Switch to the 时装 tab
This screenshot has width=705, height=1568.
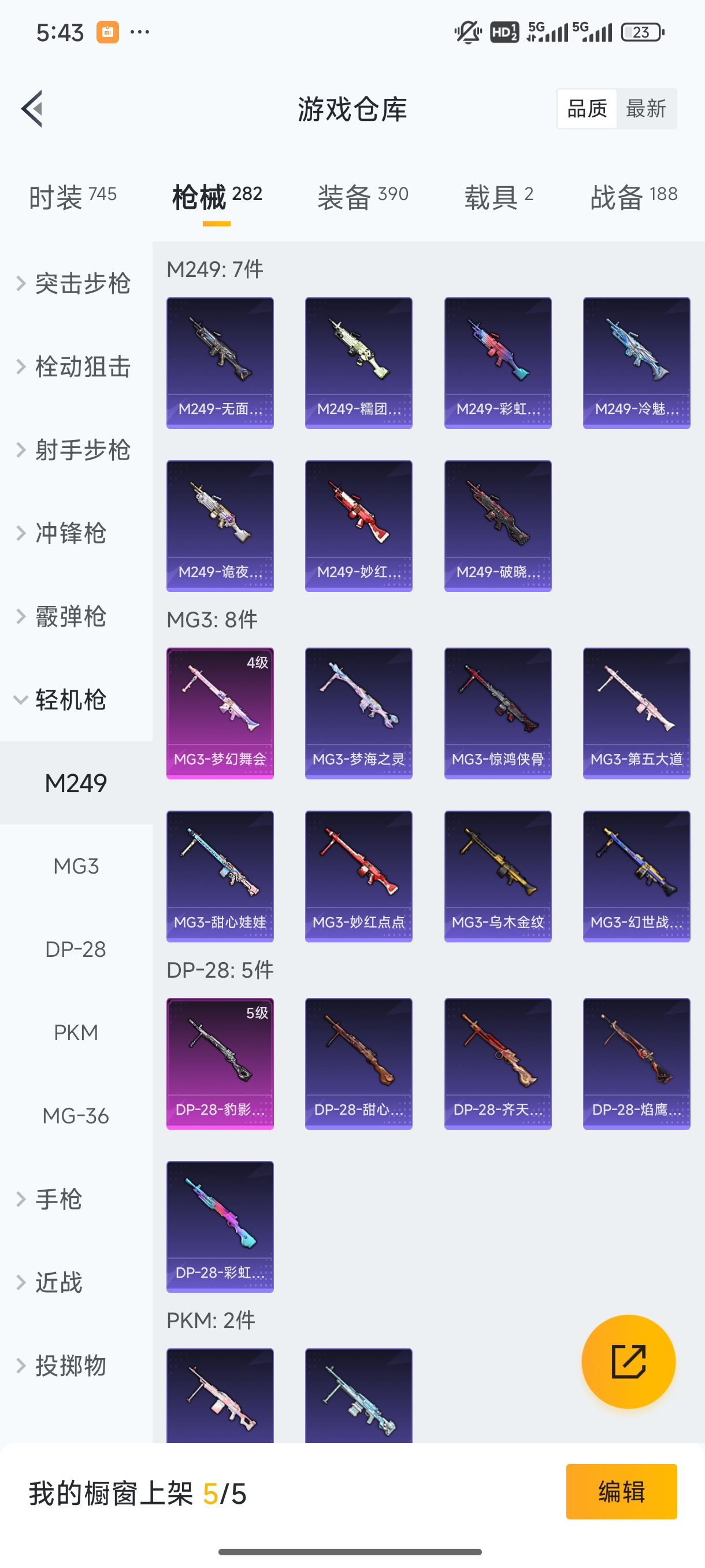click(72, 197)
